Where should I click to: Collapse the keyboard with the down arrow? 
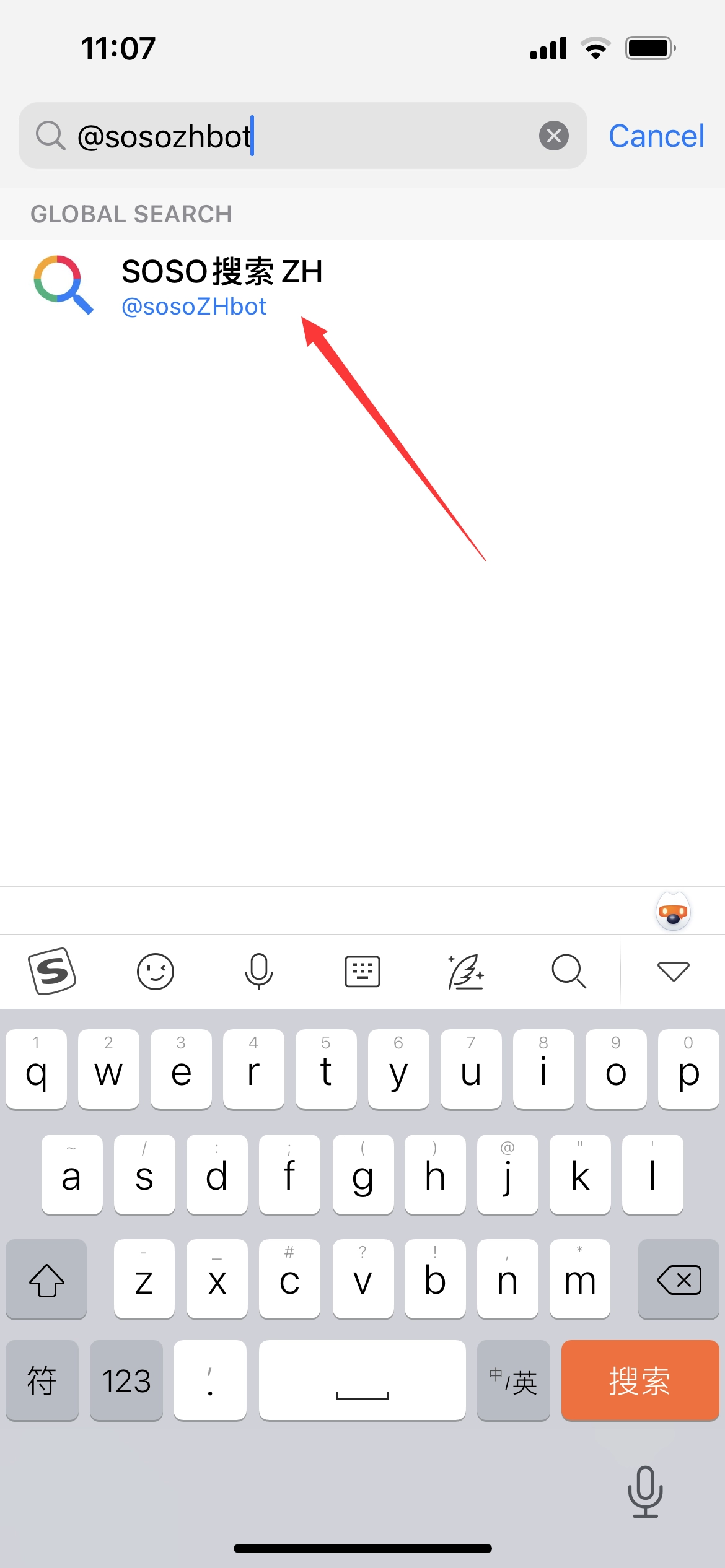pyautogui.click(x=673, y=971)
